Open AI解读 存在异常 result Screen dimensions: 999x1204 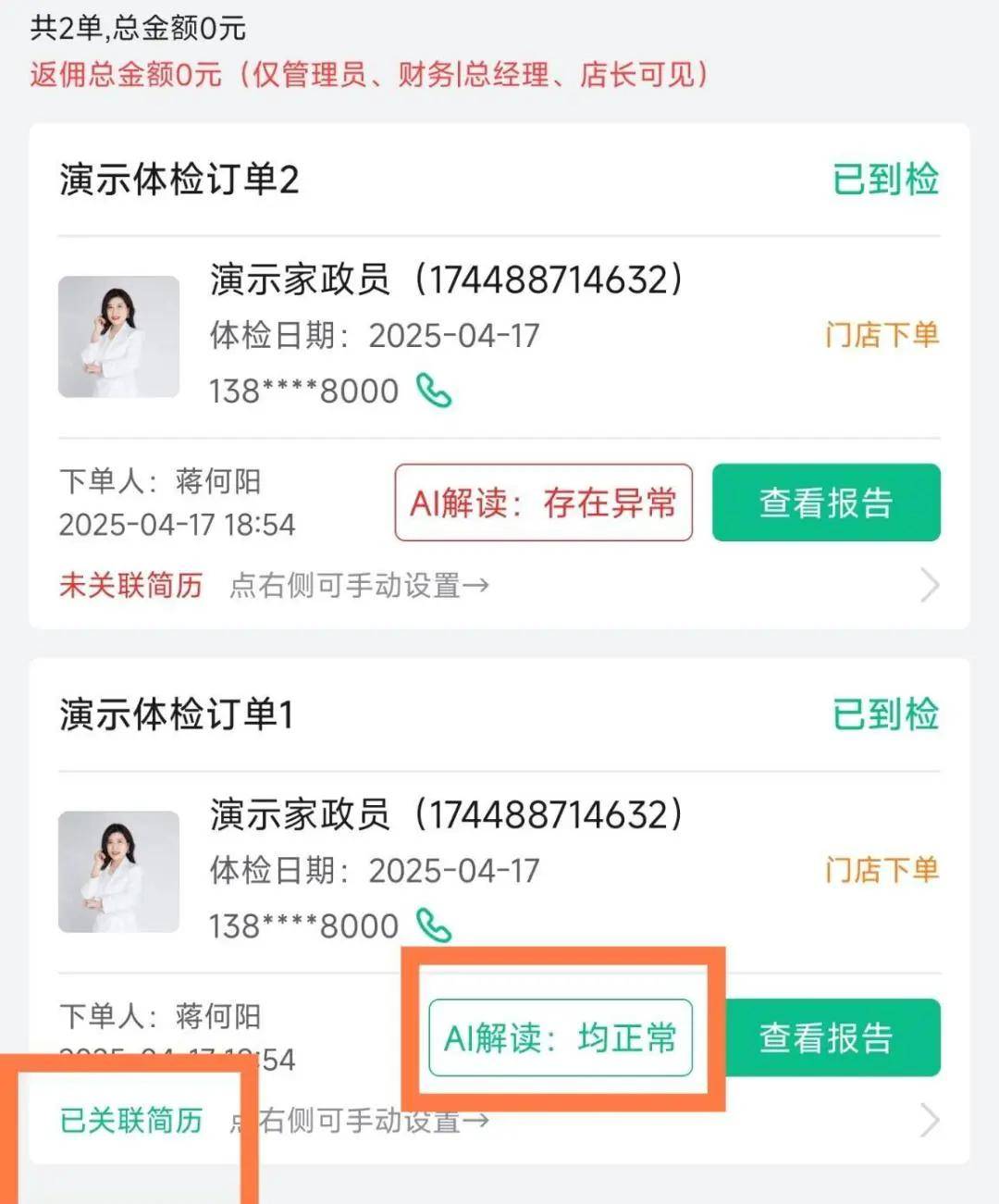point(544,503)
